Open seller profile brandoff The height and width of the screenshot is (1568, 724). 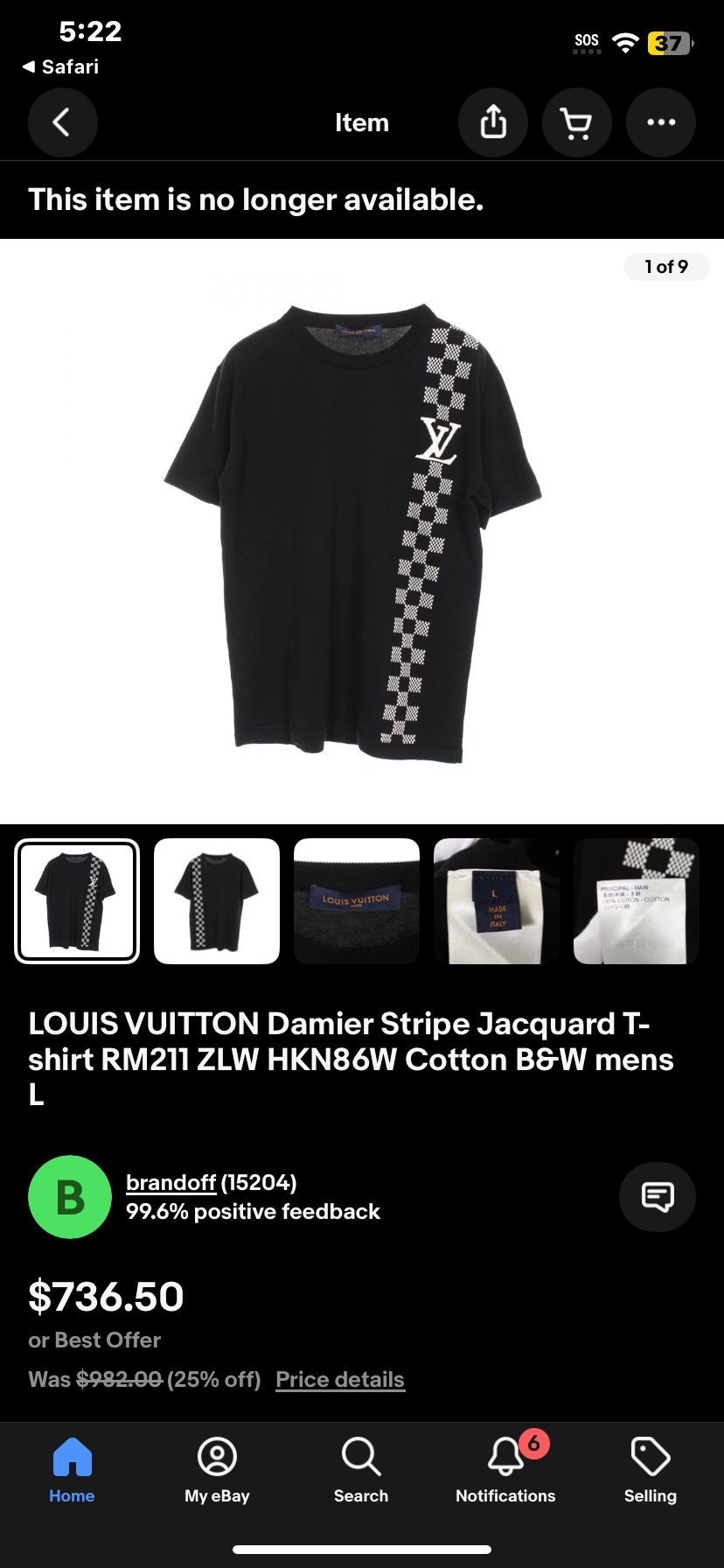click(171, 1182)
